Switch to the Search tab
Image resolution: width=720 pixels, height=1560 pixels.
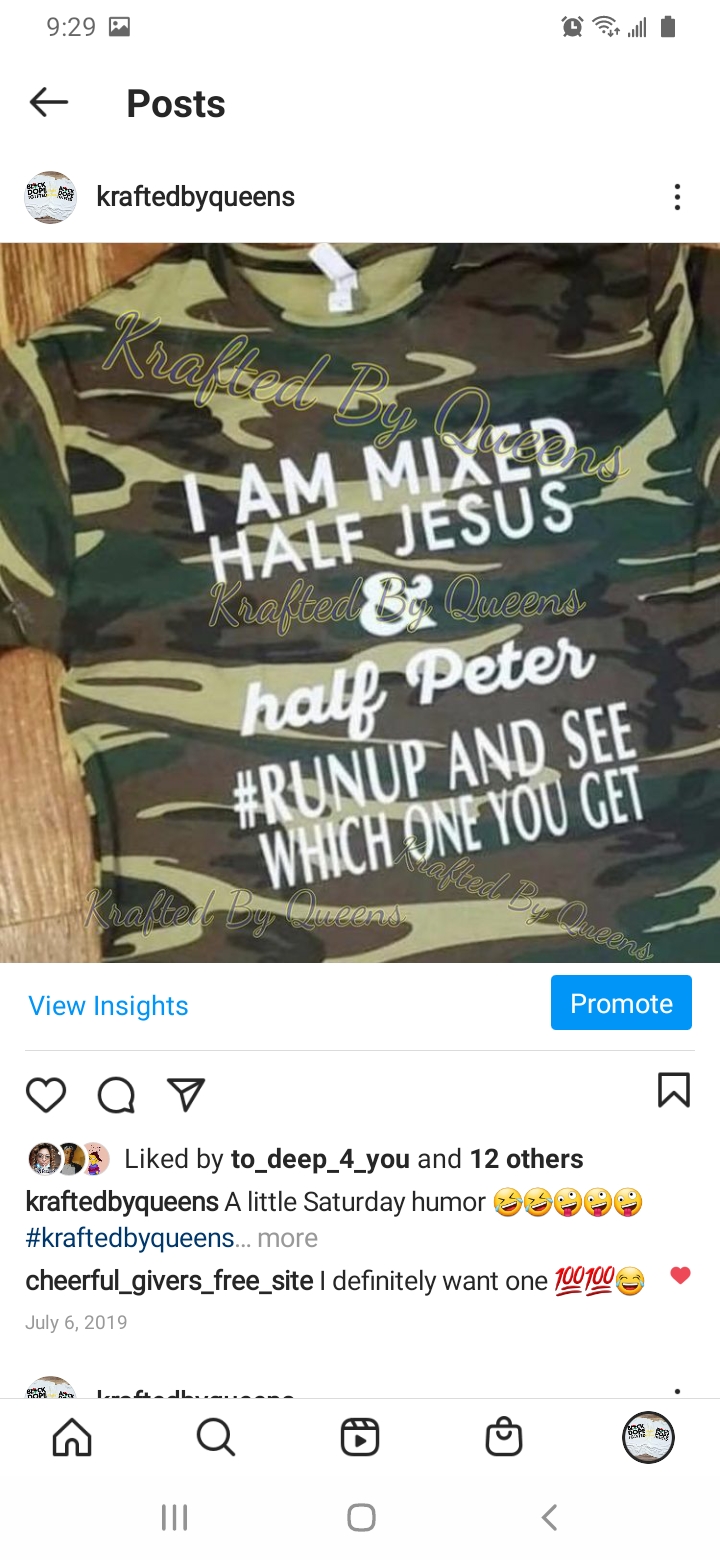pos(215,1438)
